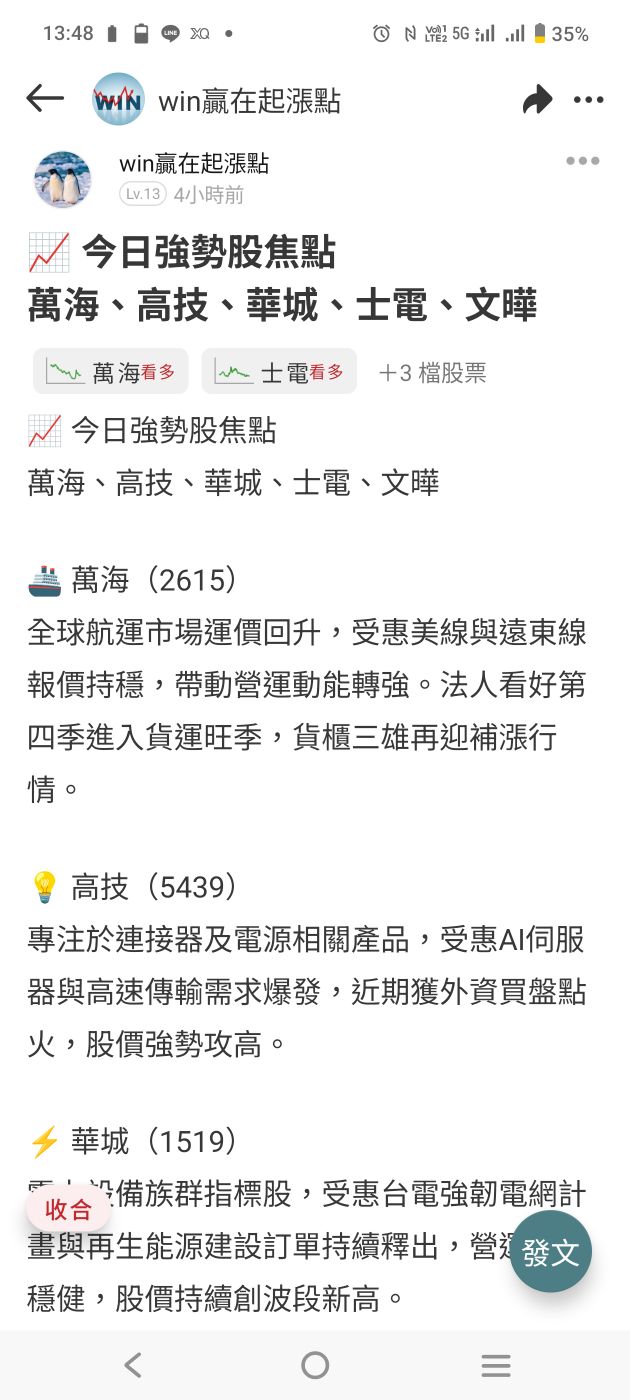The width and height of the screenshot is (630, 1400).
Task: Share this post via the arrow icon
Action: coord(537,99)
